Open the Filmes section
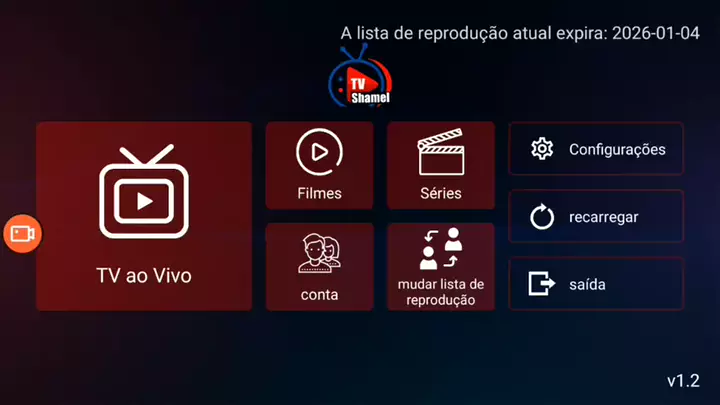Viewport: 720px width, 405px height. click(x=319, y=165)
